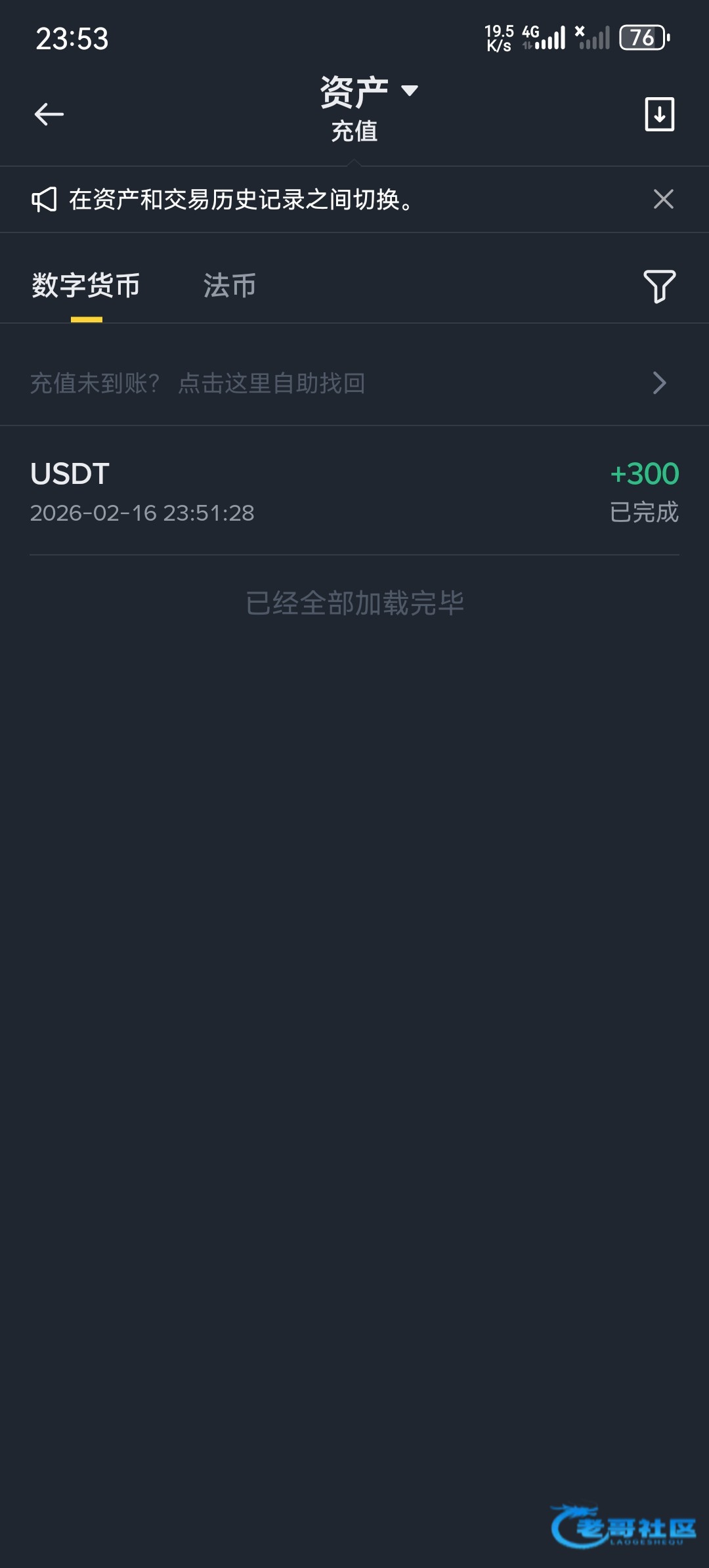View the USDT +300 deposit record
709x1568 pixels.
click(x=354, y=491)
